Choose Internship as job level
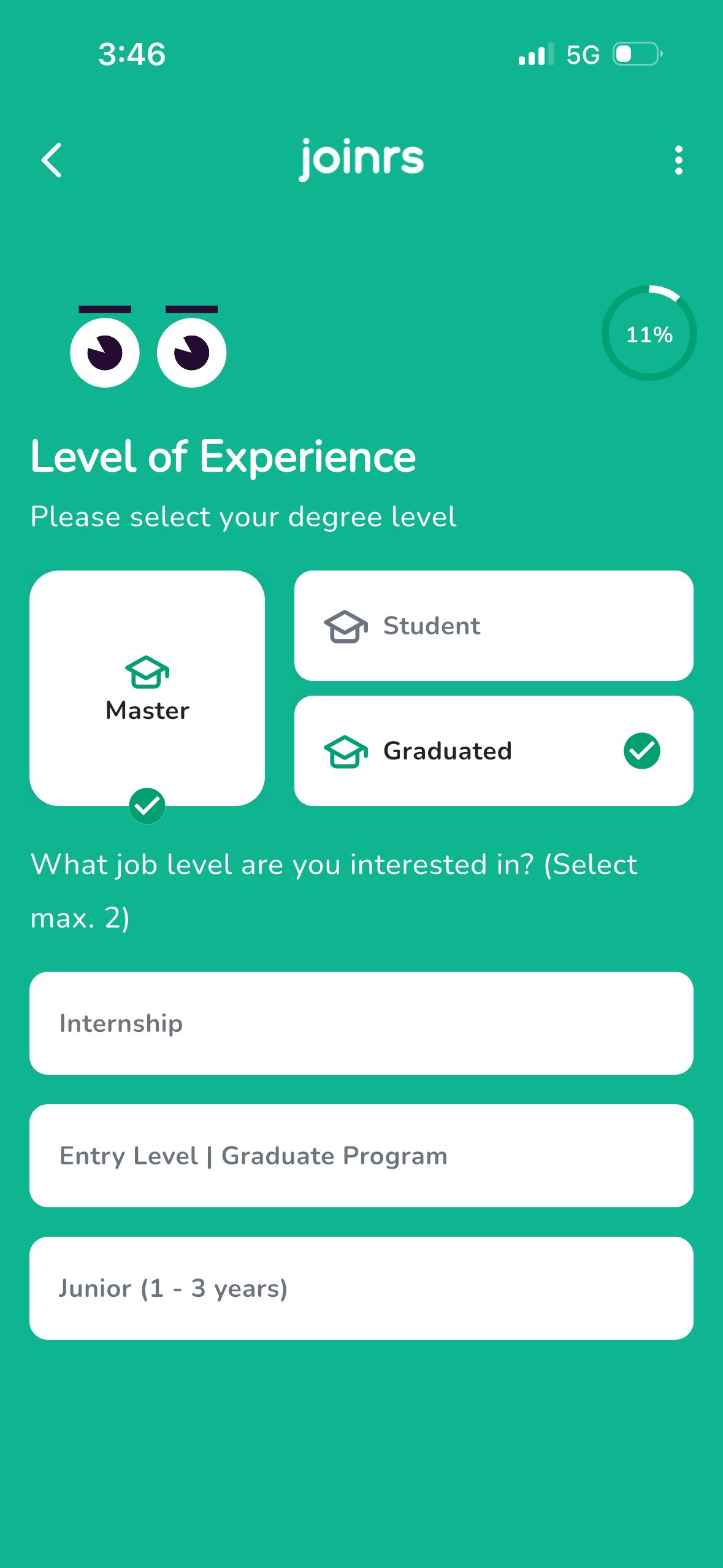 coord(361,1023)
